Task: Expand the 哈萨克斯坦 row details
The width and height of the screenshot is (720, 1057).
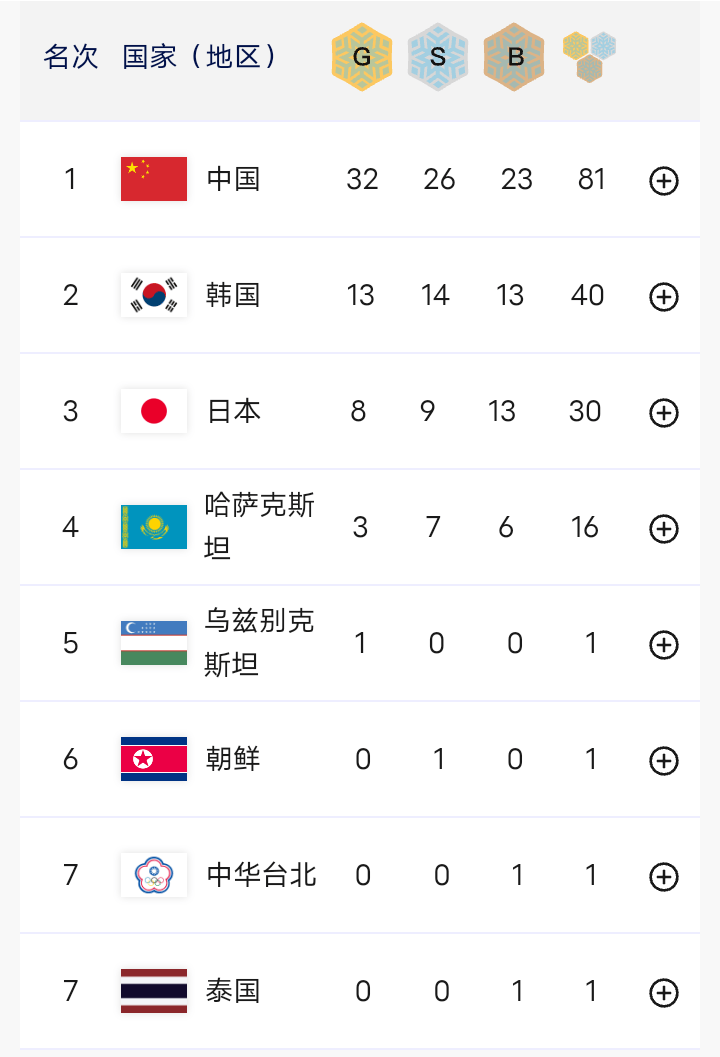Action: (664, 529)
